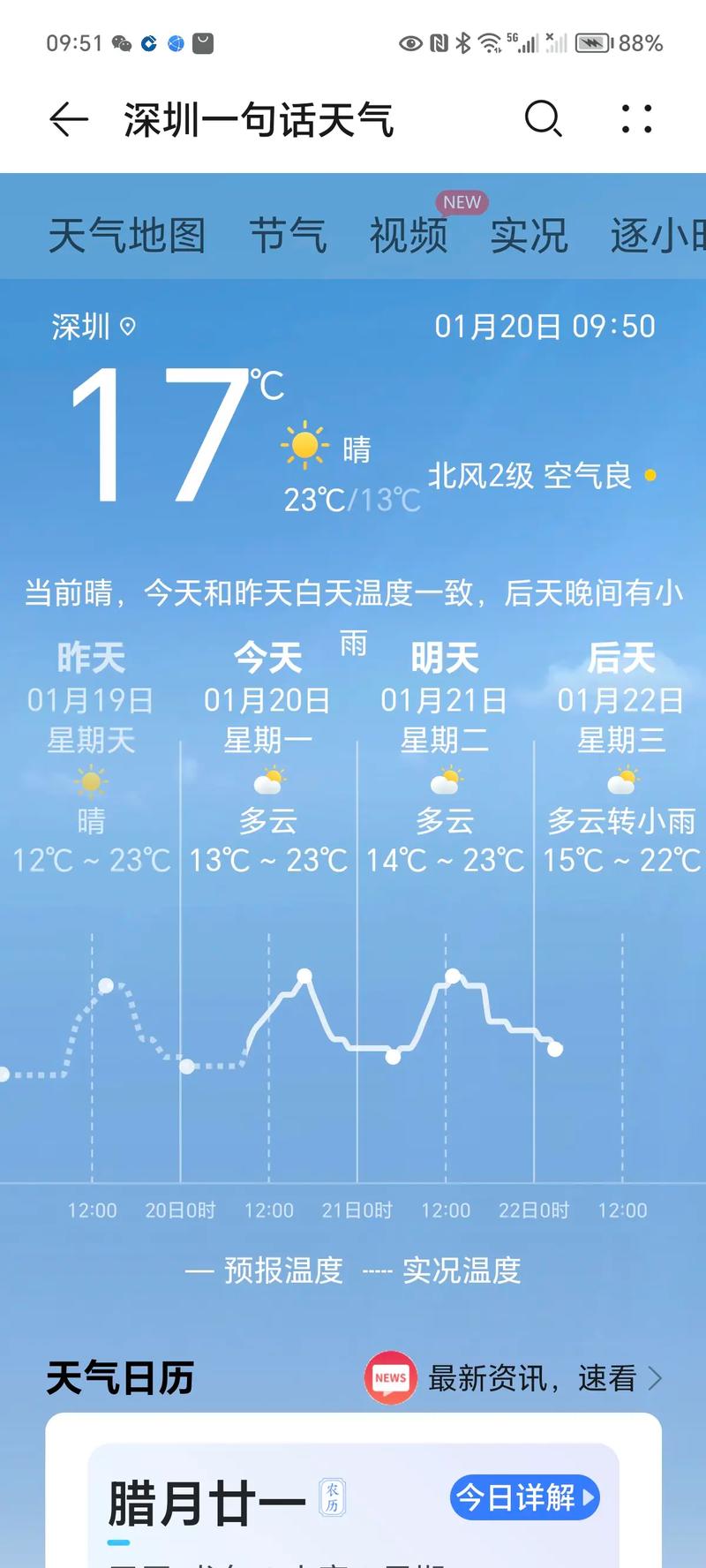Tap today's temperature point on the chart
Screen dimensions: 706x1568
[x=304, y=975]
